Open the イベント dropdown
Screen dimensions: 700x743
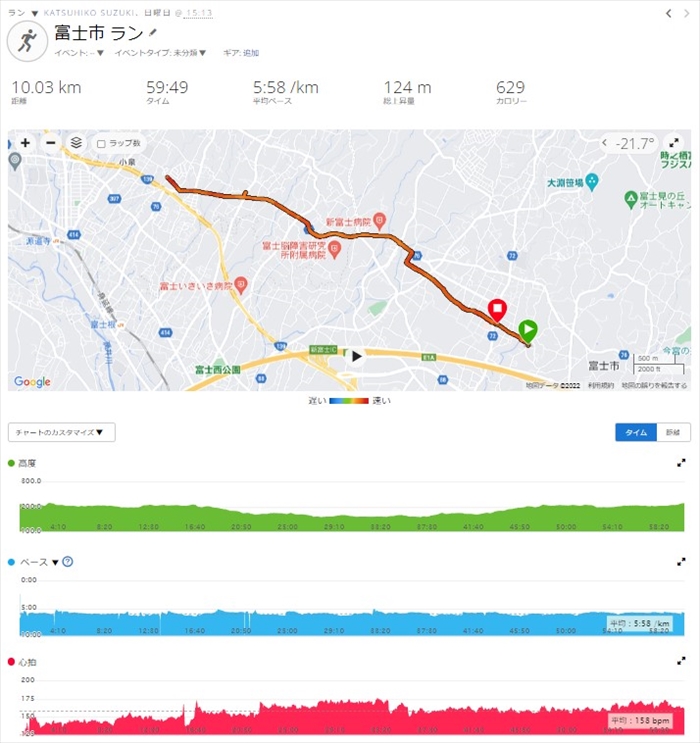click(100, 53)
